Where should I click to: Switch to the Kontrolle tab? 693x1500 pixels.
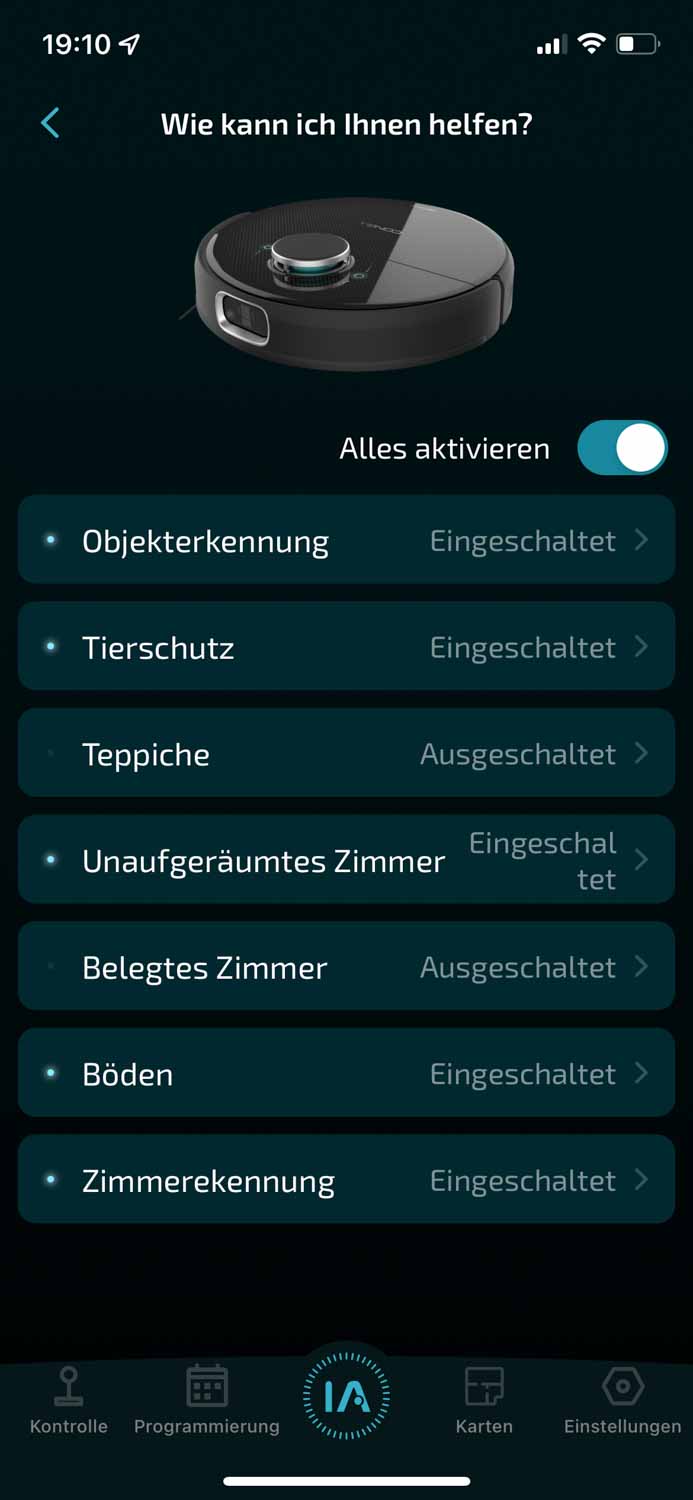(x=69, y=1400)
